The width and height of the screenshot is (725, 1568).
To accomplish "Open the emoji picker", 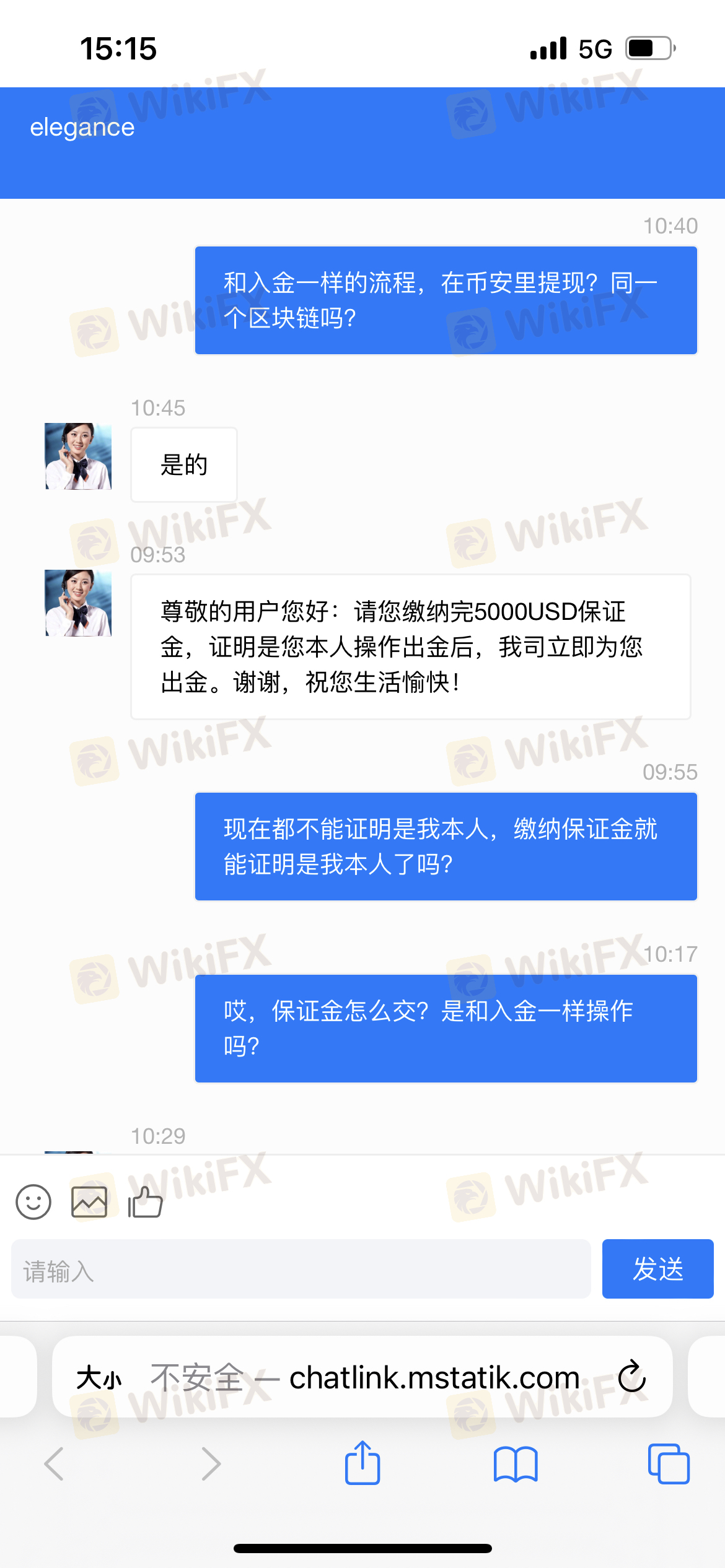I will pos(33,1202).
